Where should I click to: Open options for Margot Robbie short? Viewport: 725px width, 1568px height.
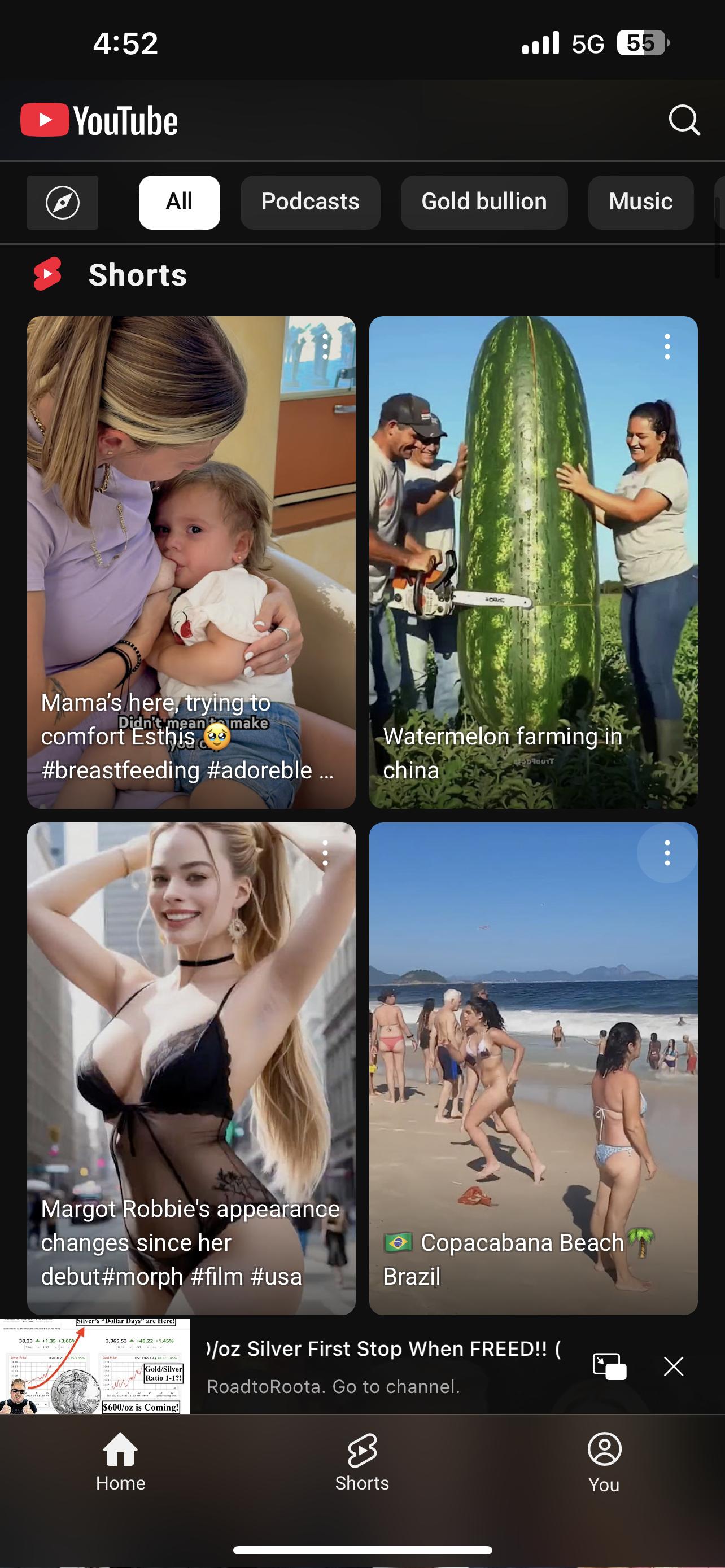(x=325, y=853)
